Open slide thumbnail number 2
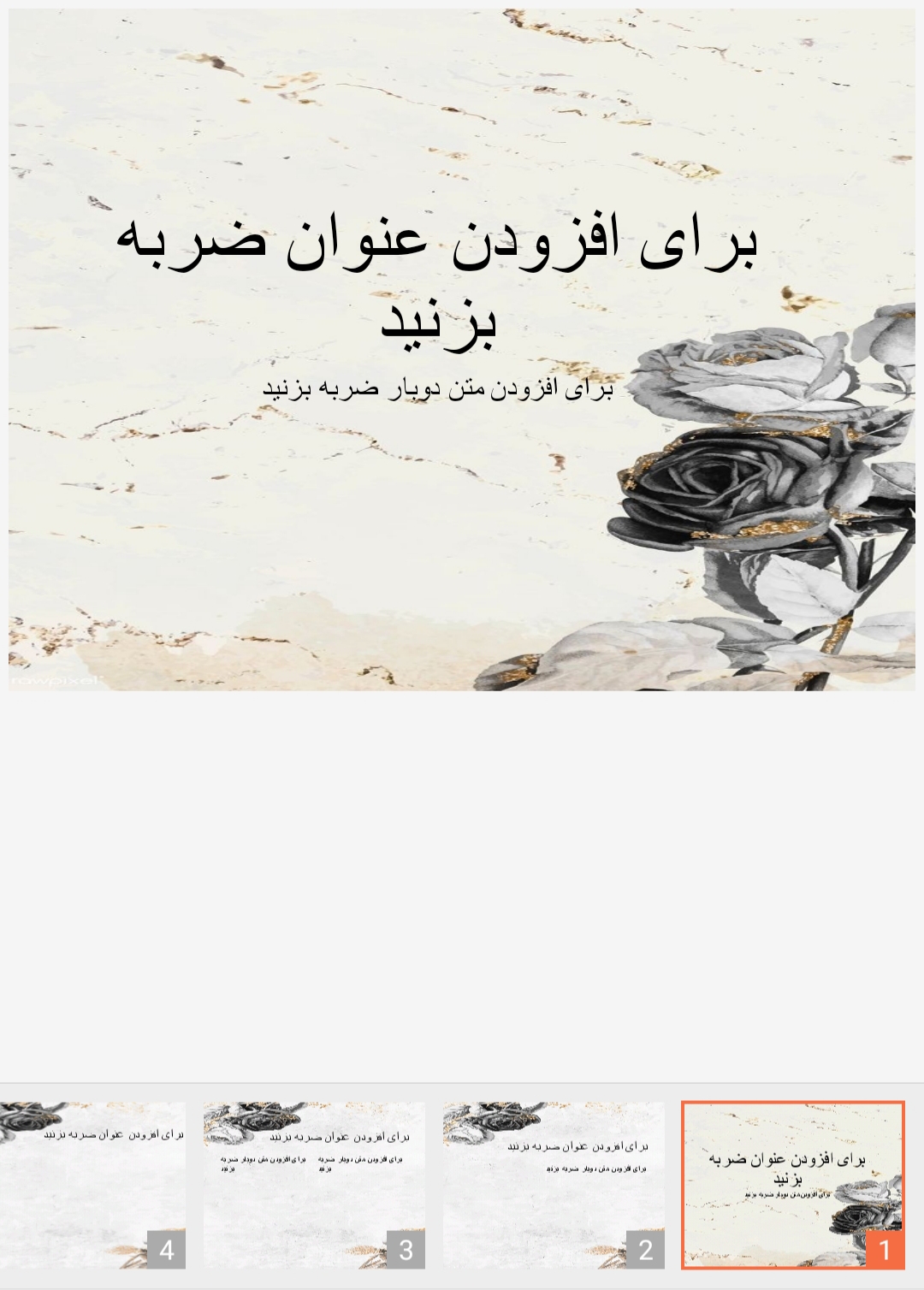The height and width of the screenshot is (1290, 924). [x=554, y=1185]
